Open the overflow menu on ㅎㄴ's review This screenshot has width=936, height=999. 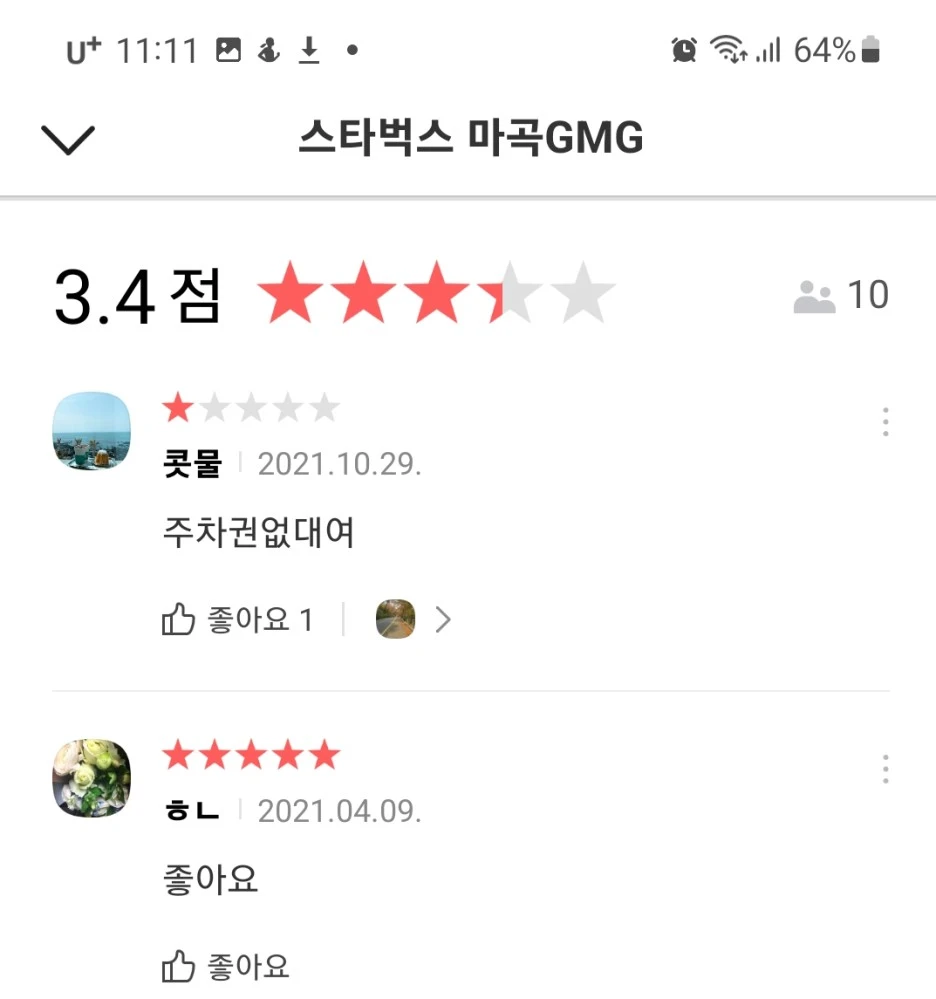point(885,770)
